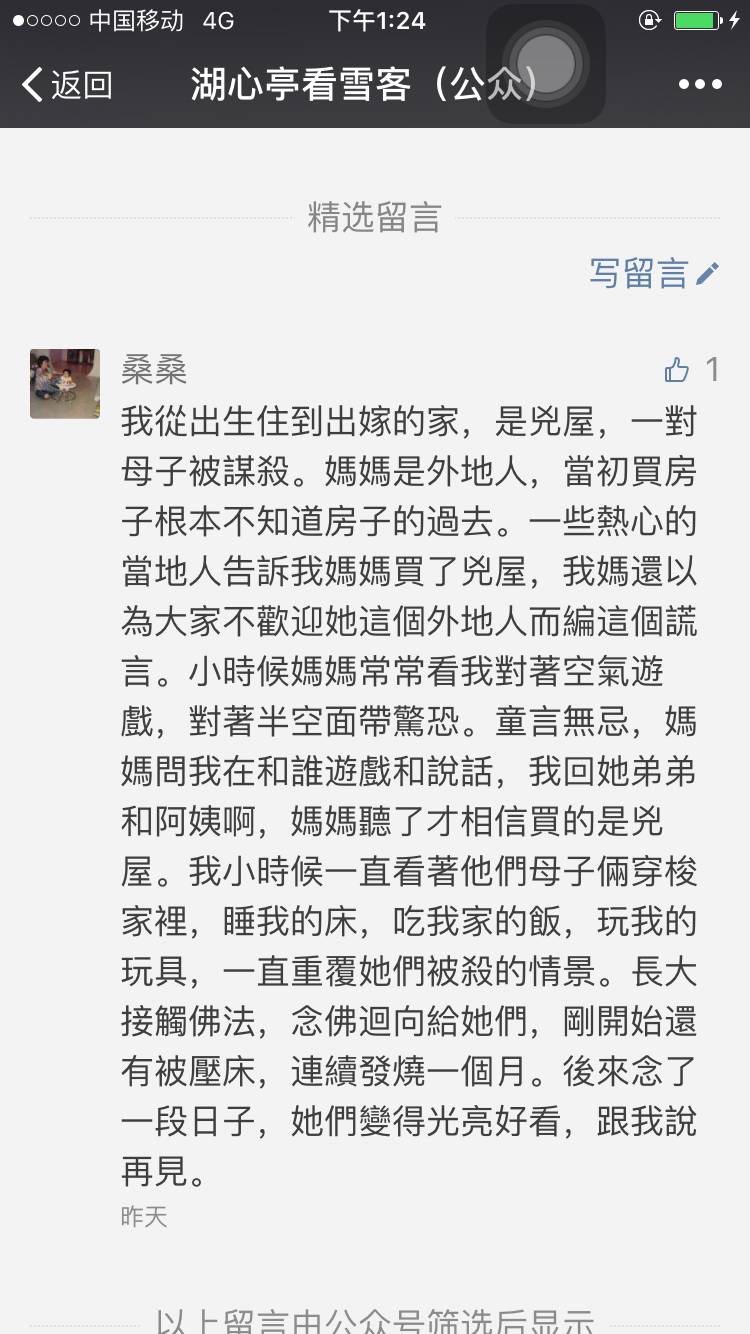
Task: Like 桑桑's comment with thumbs-up
Action: pyautogui.click(x=677, y=371)
